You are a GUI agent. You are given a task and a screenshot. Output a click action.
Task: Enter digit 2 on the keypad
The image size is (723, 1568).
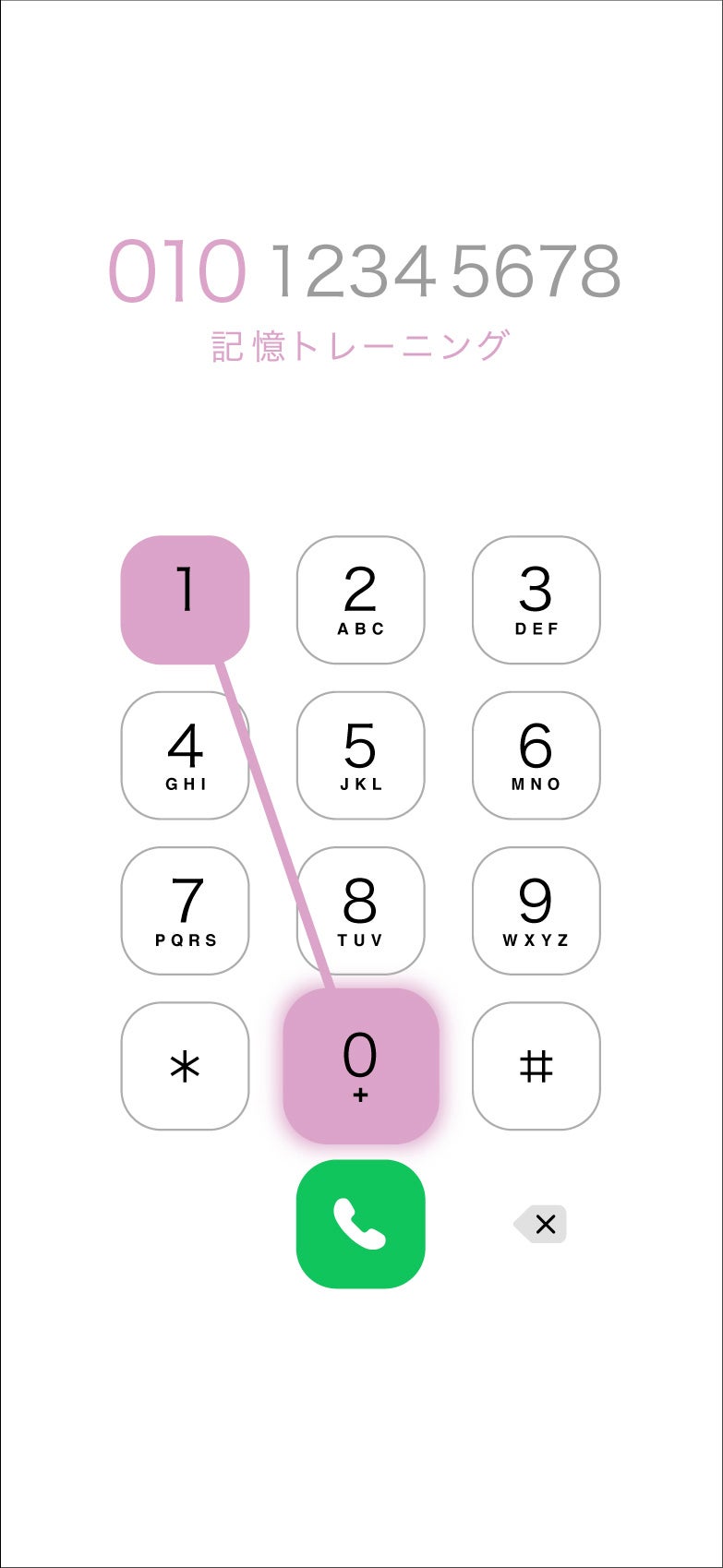pyautogui.click(x=360, y=600)
